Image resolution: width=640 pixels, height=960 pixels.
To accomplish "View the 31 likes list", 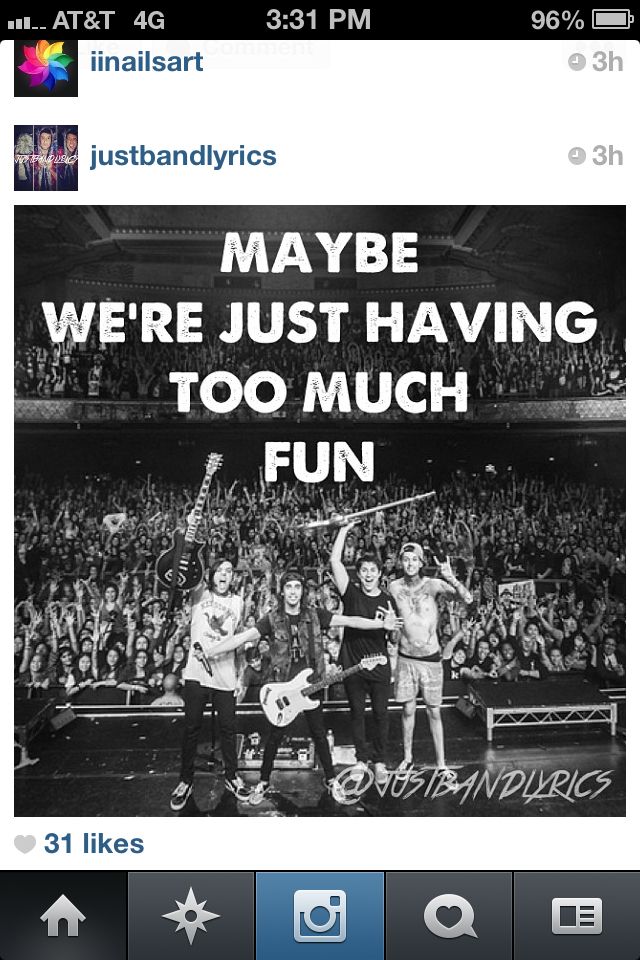I will [93, 844].
